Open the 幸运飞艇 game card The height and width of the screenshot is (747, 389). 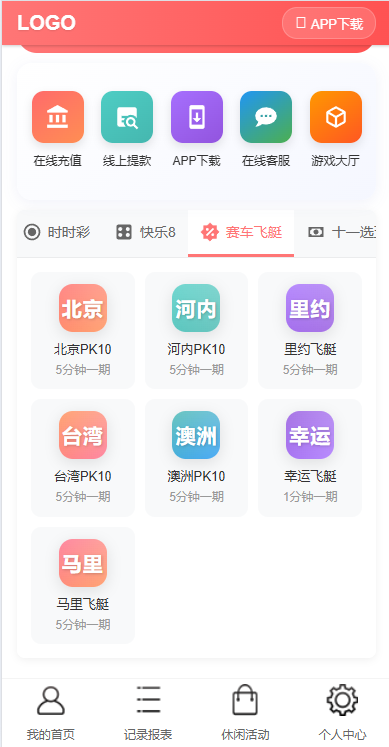tap(310, 458)
